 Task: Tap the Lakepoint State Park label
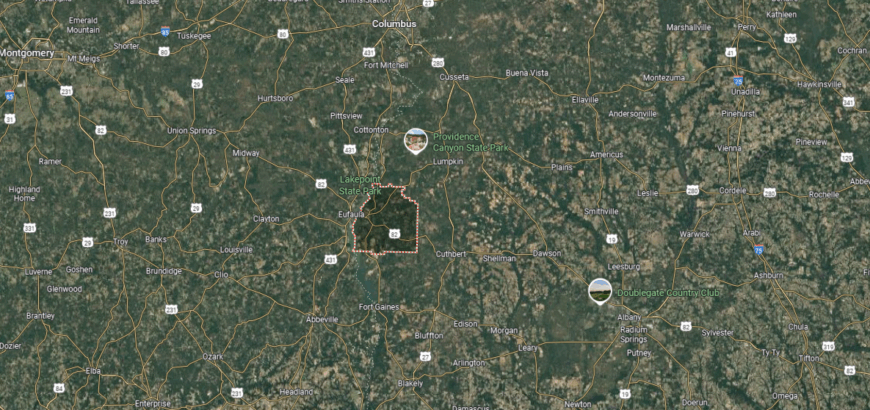[359, 185]
